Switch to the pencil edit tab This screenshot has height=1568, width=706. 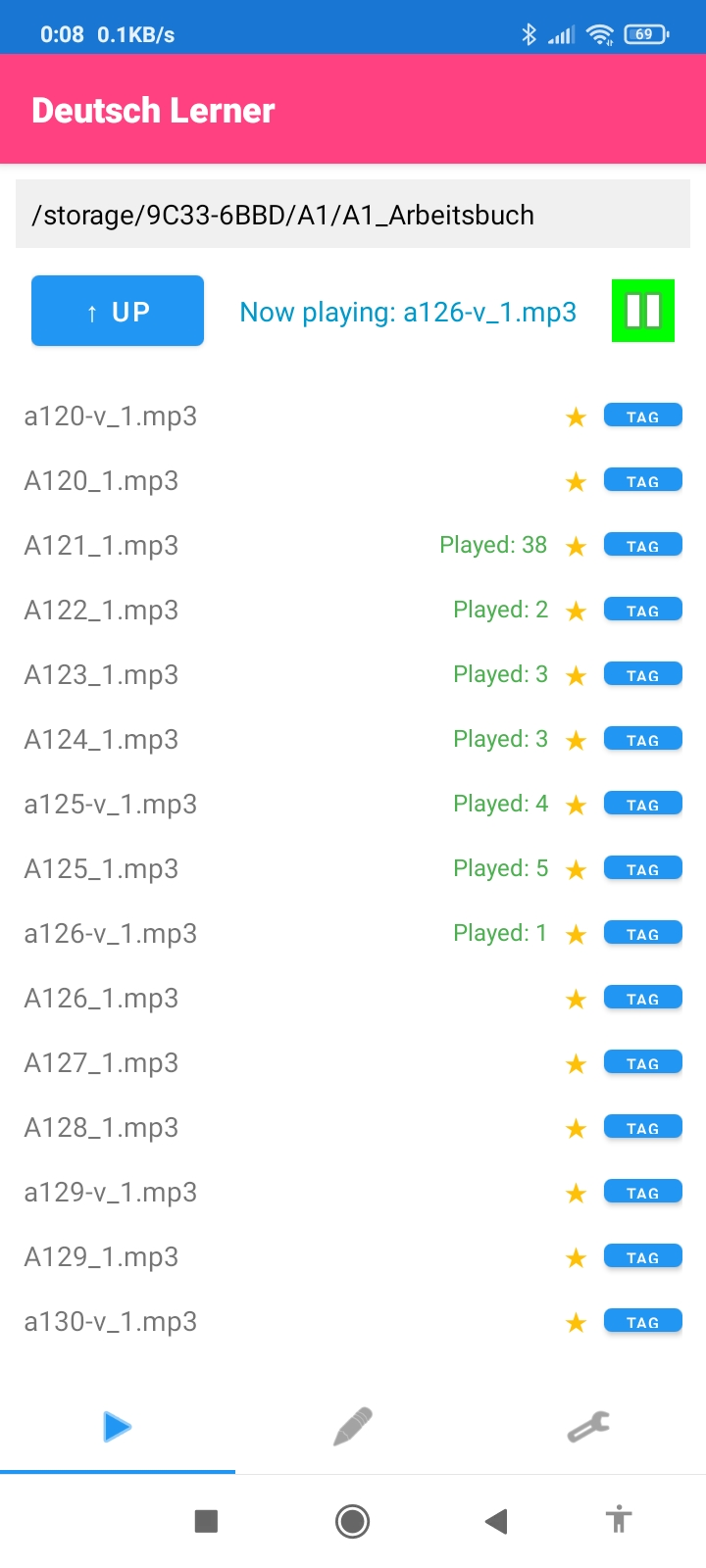(353, 1427)
